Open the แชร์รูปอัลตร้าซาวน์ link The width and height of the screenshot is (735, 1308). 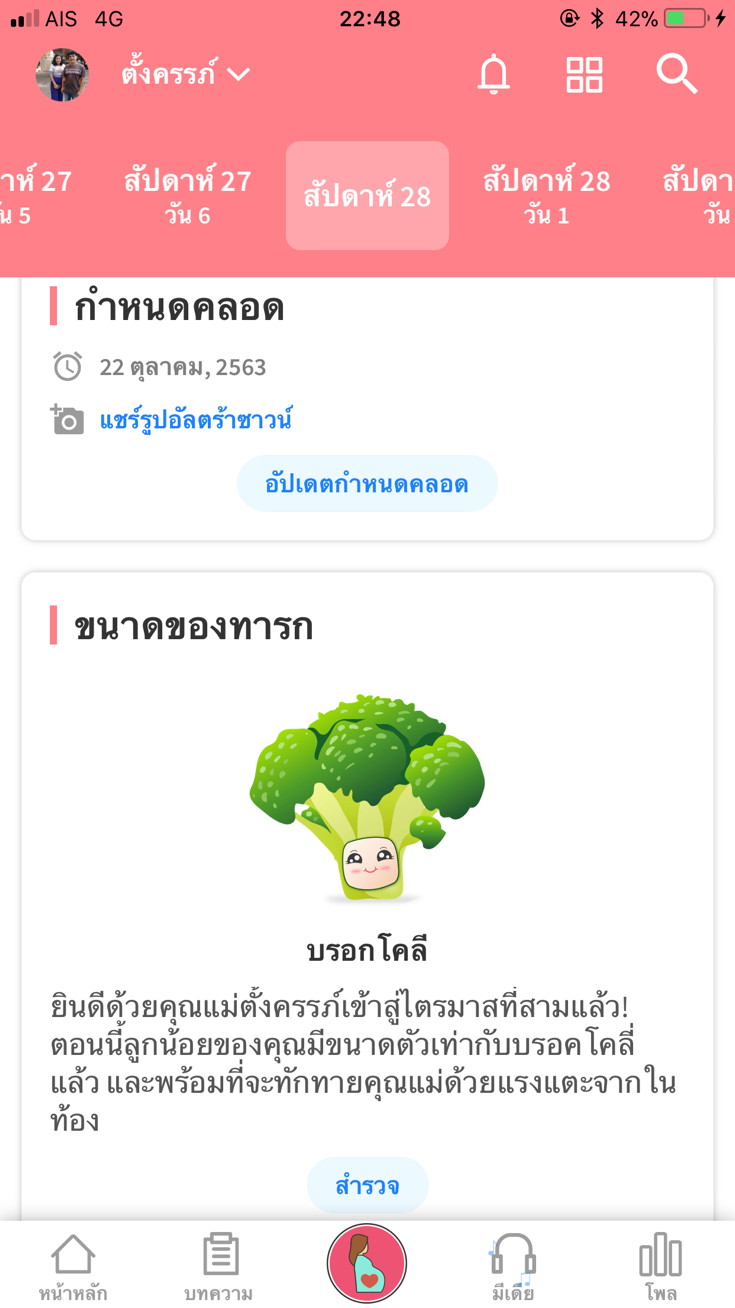point(196,420)
